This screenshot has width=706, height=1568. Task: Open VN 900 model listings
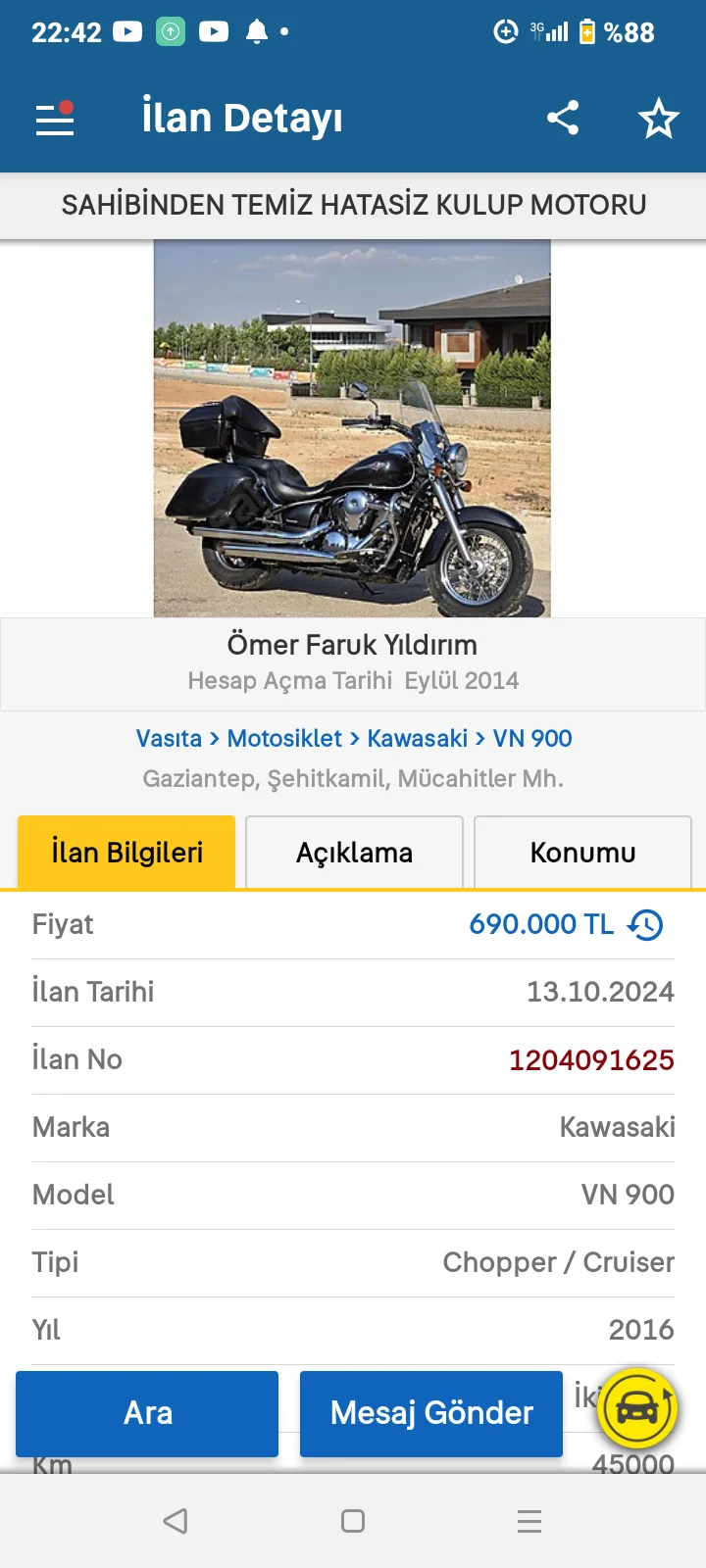point(532,738)
